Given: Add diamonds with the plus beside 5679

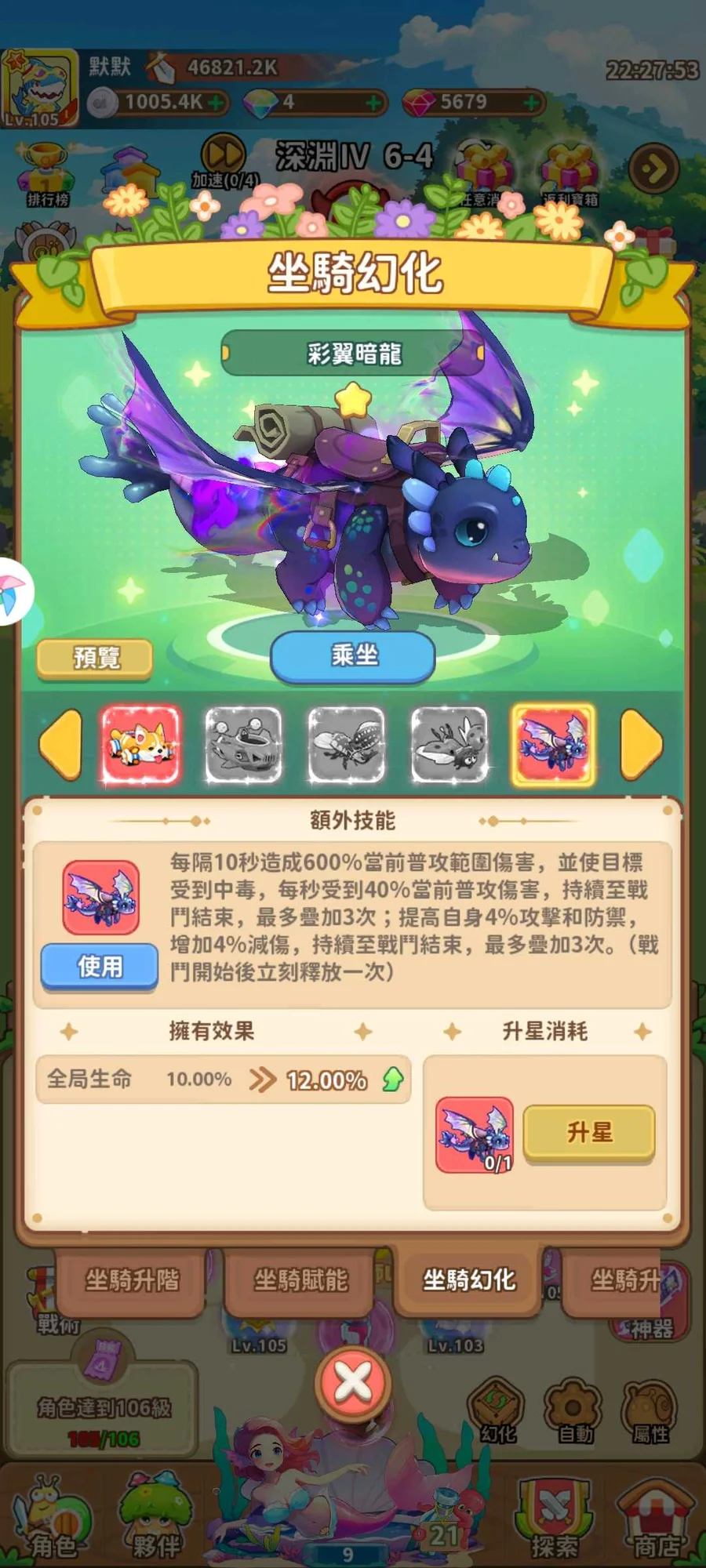Looking at the screenshot, I should click(x=532, y=102).
